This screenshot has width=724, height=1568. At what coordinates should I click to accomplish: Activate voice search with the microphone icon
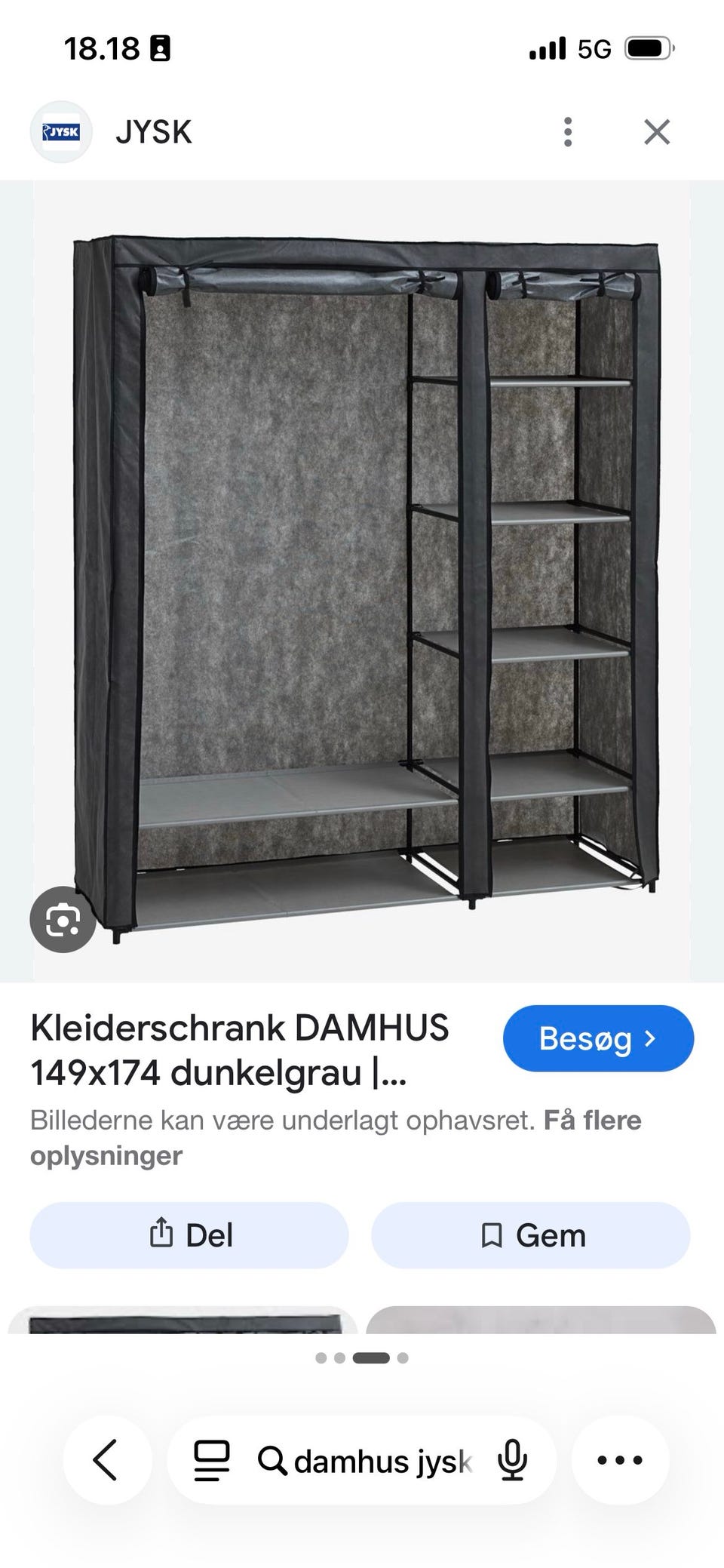512,1459
